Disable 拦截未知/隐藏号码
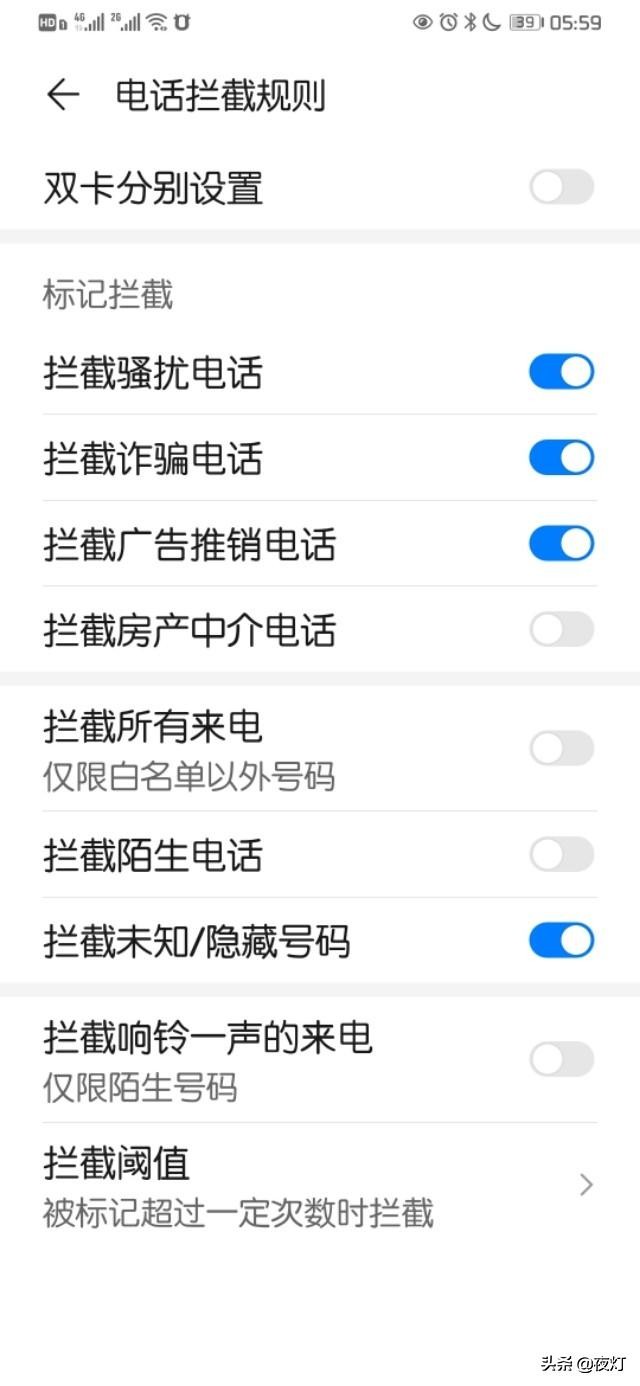 point(562,941)
